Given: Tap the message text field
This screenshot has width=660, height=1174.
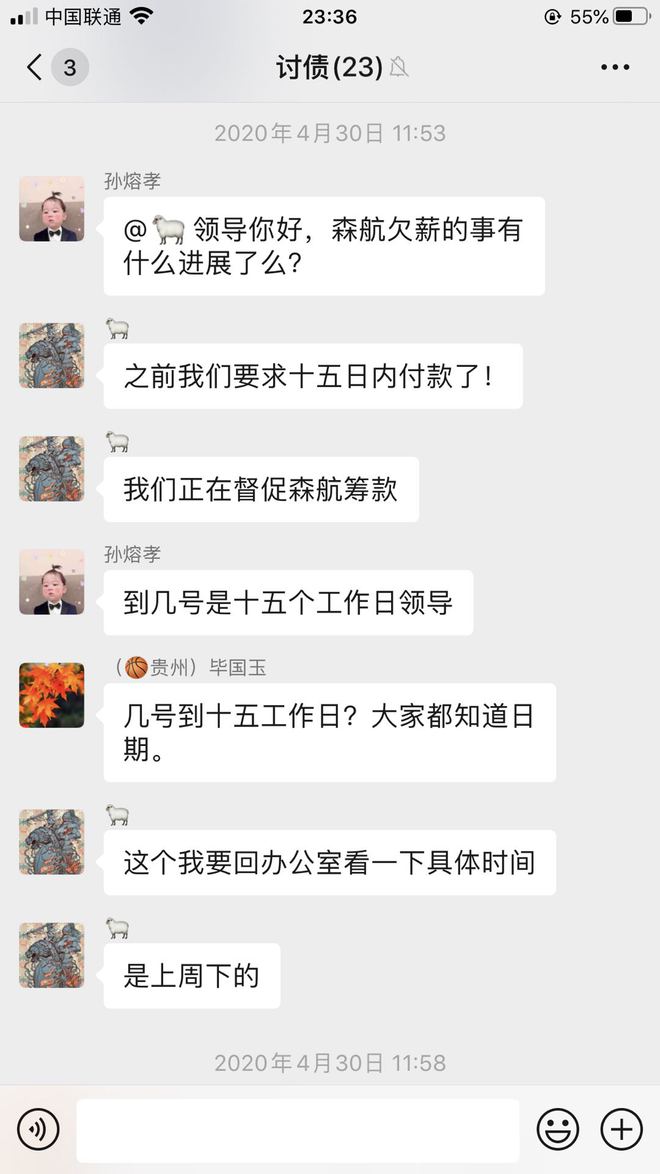Looking at the screenshot, I should click(x=298, y=1130).
